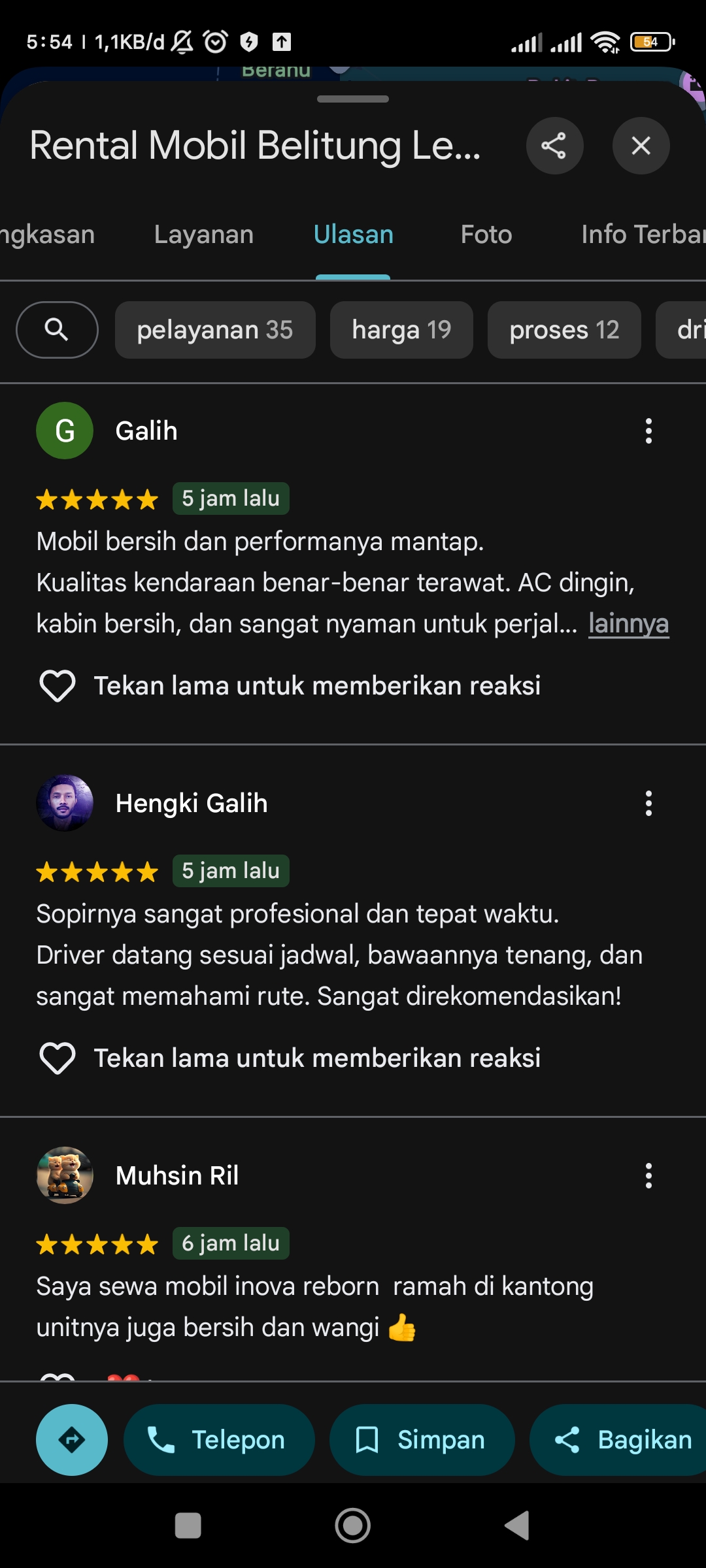
Task: Tap the heart icon under Galih's review
Action: [58, 686]
